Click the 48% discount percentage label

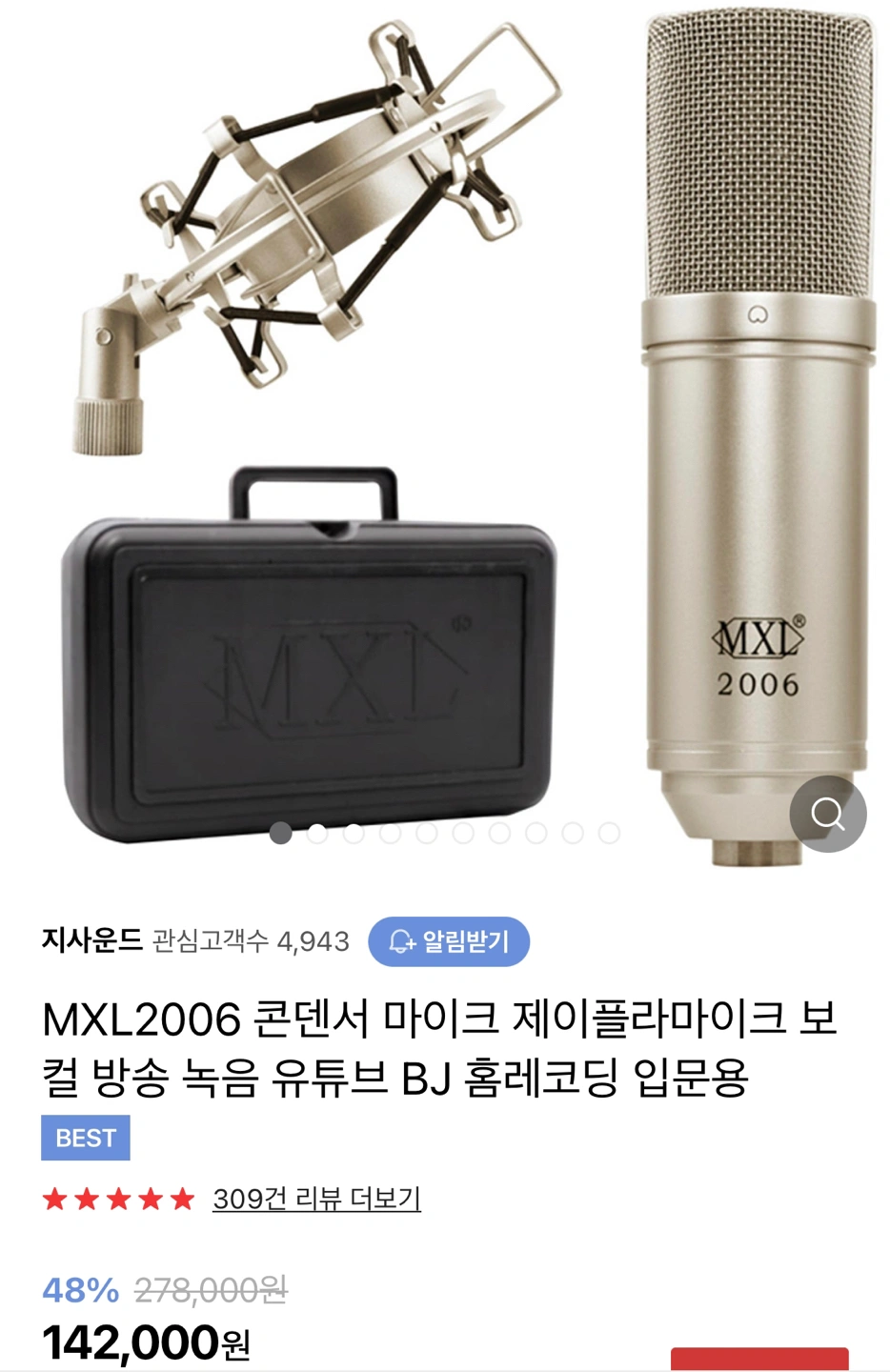79,1290
